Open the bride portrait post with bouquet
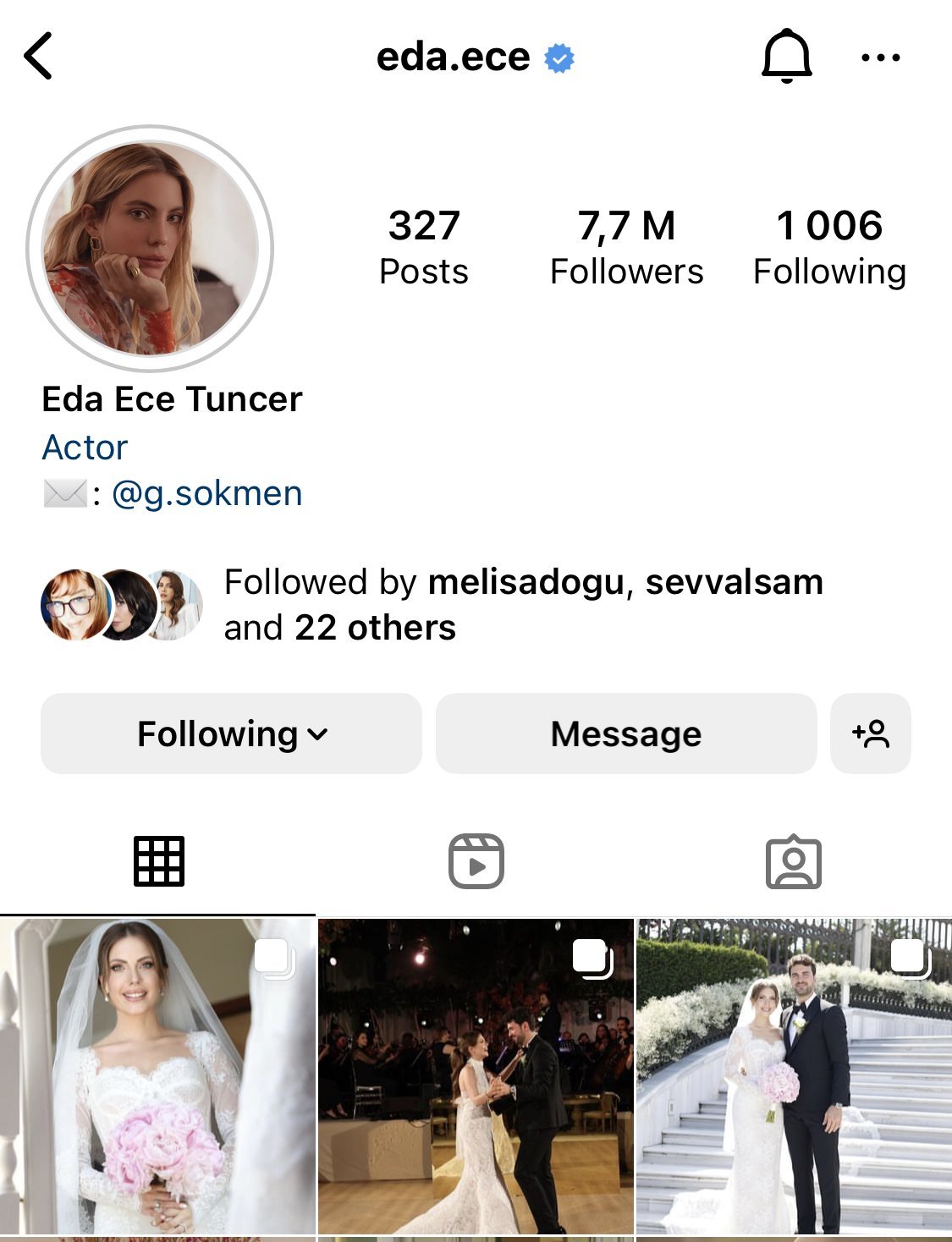Image resolution: width=952 pixels, height=1242 pixels. 157,1076
